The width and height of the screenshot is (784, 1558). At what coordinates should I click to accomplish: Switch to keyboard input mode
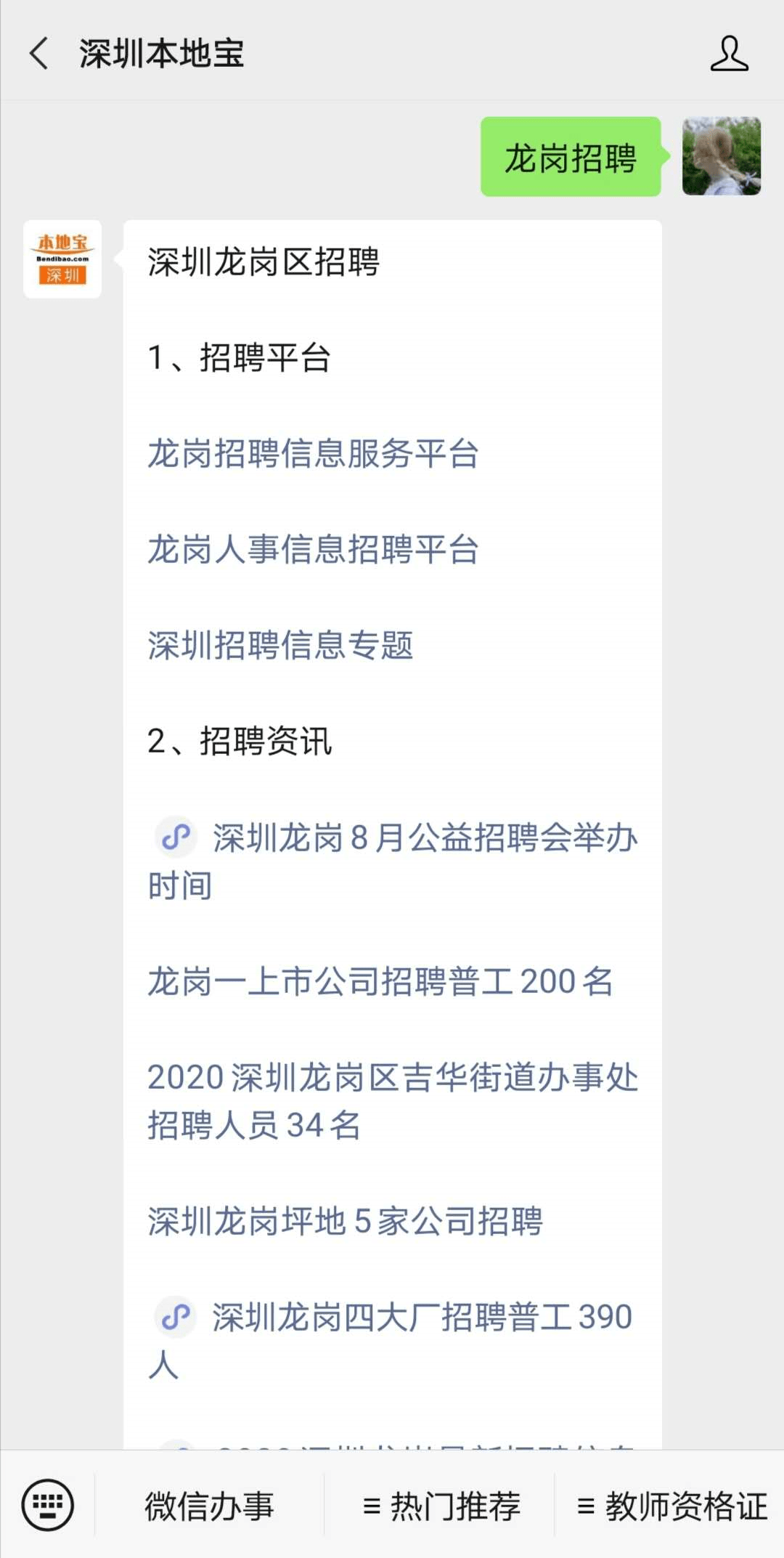coord(47,1505)
